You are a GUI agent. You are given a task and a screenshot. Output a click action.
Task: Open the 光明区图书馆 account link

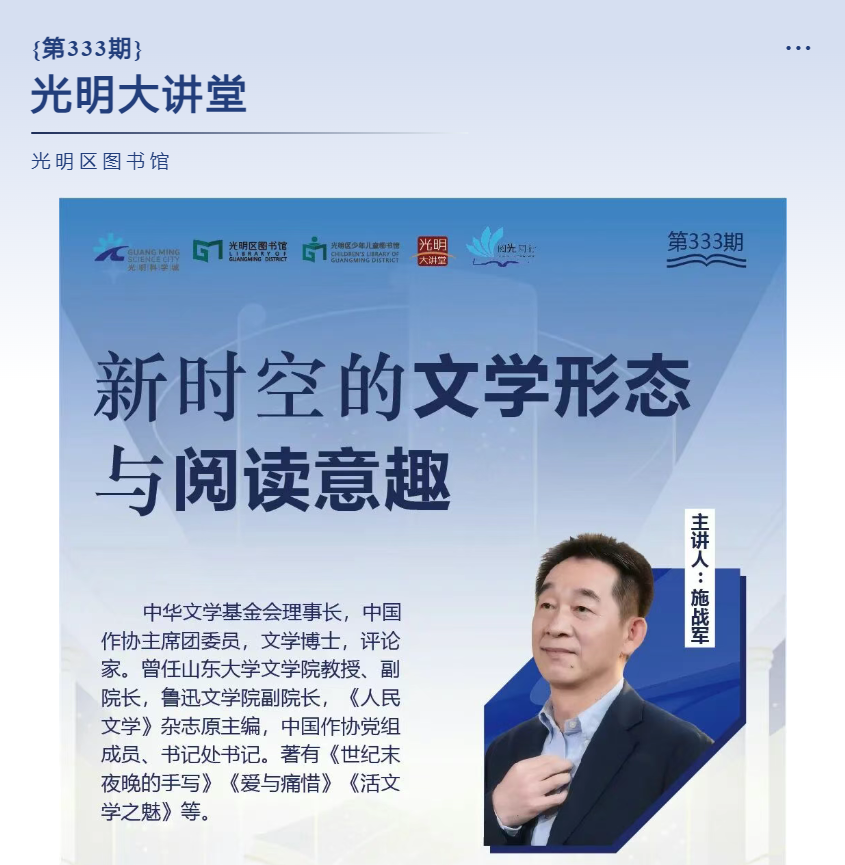(100, 162)
